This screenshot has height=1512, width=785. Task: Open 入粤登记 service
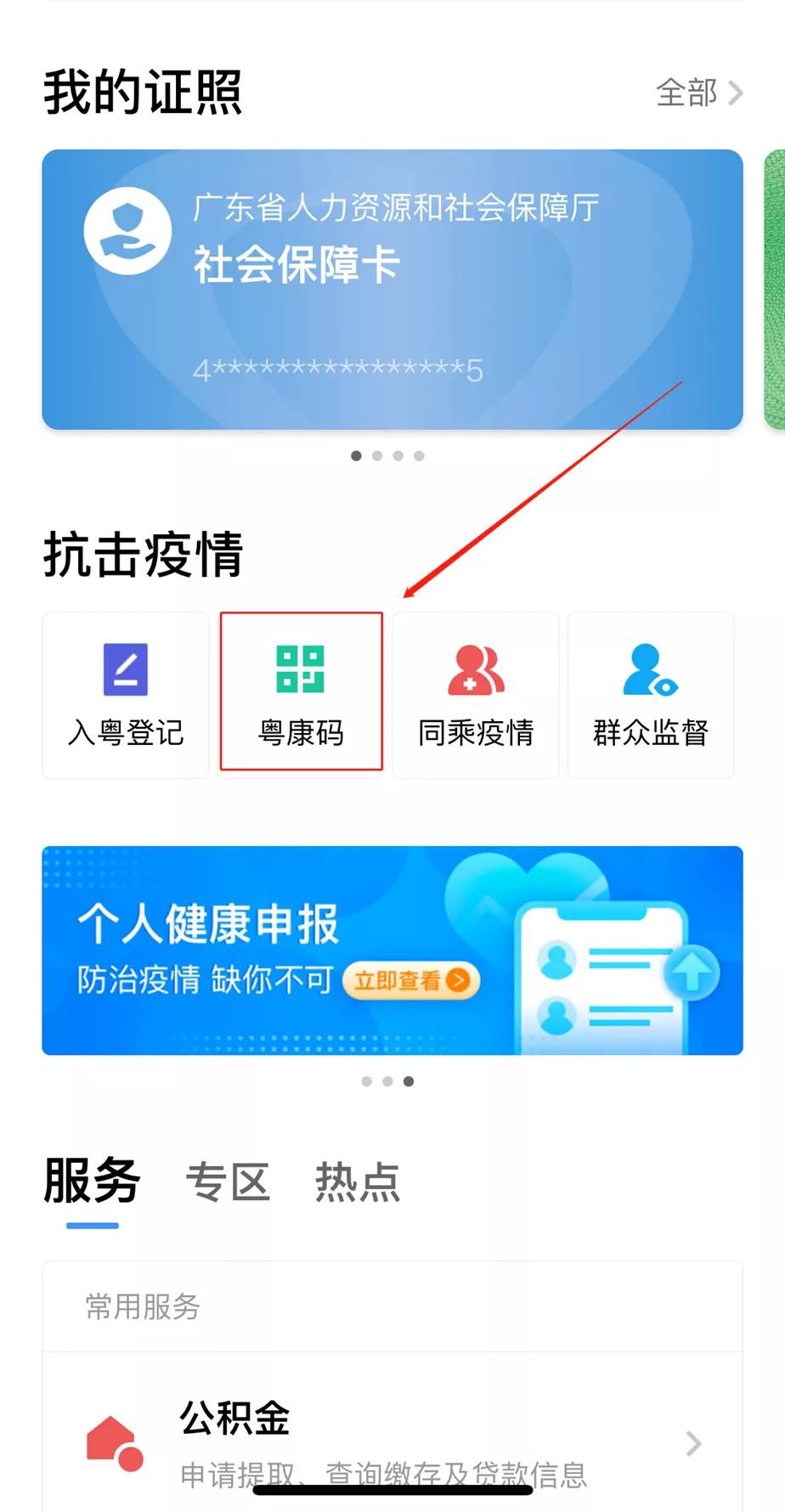click(126, 695)
